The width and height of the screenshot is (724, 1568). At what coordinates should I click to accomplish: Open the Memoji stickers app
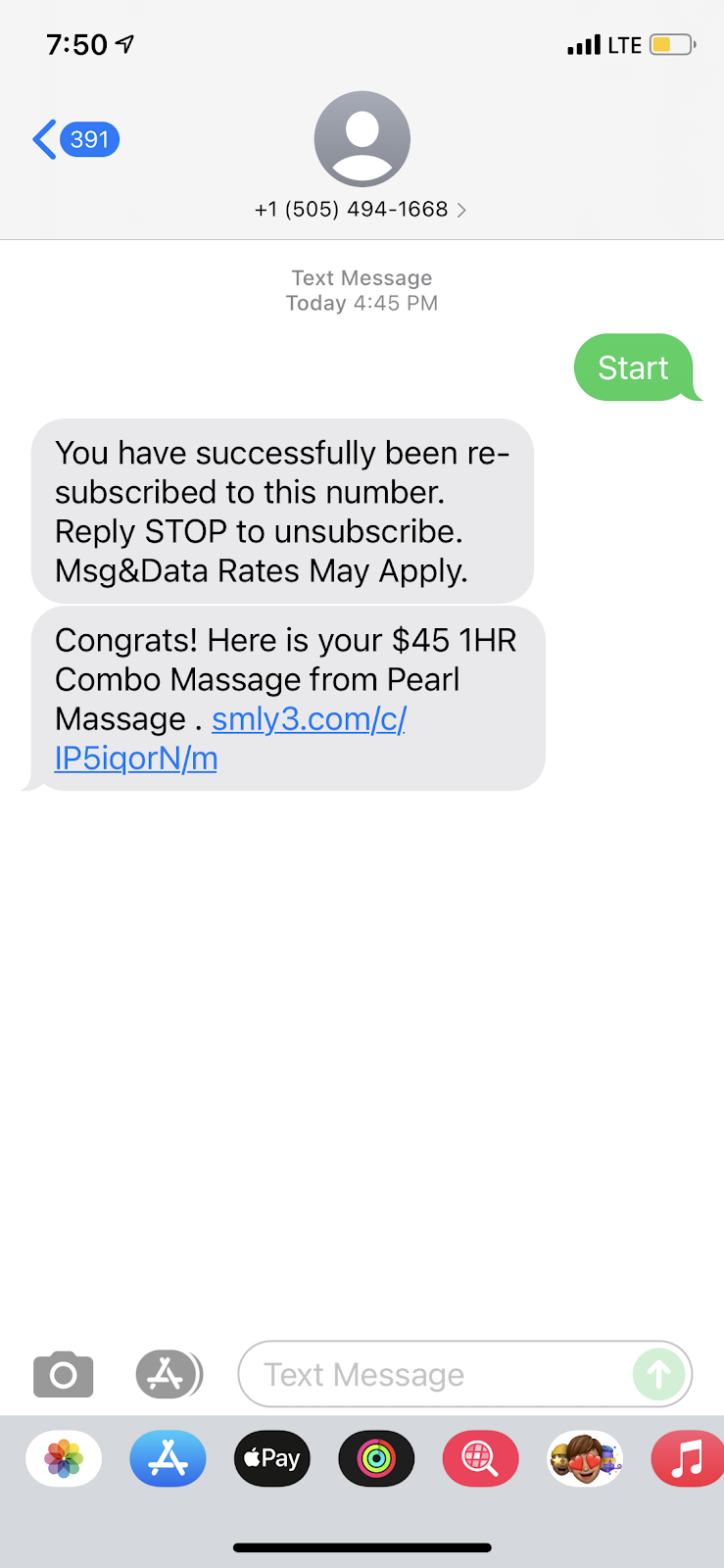click(x=585, y=1459)
